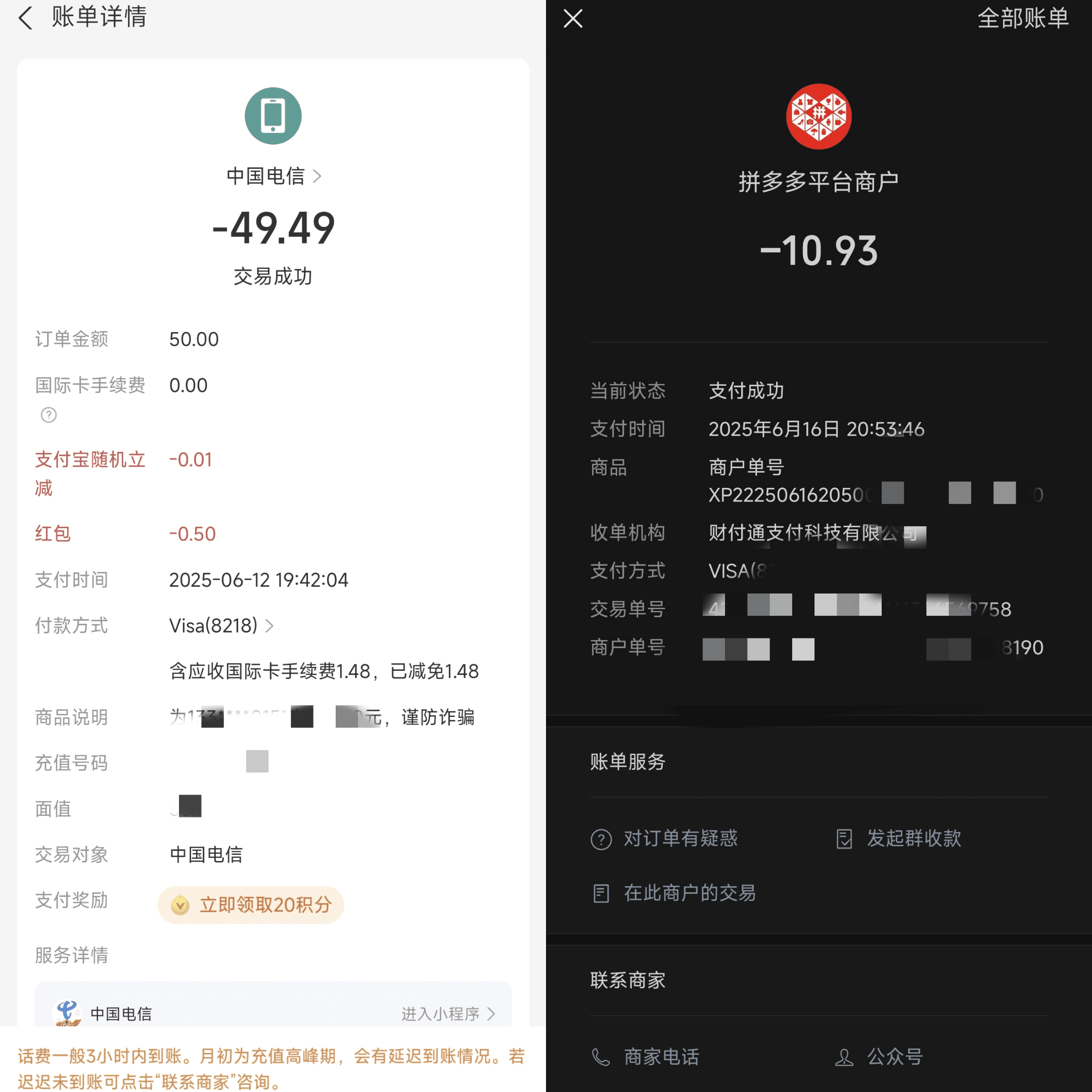The image size is (1092, 1092).
Task: View 在此商户的交易 records
Action: coord(674,893)
